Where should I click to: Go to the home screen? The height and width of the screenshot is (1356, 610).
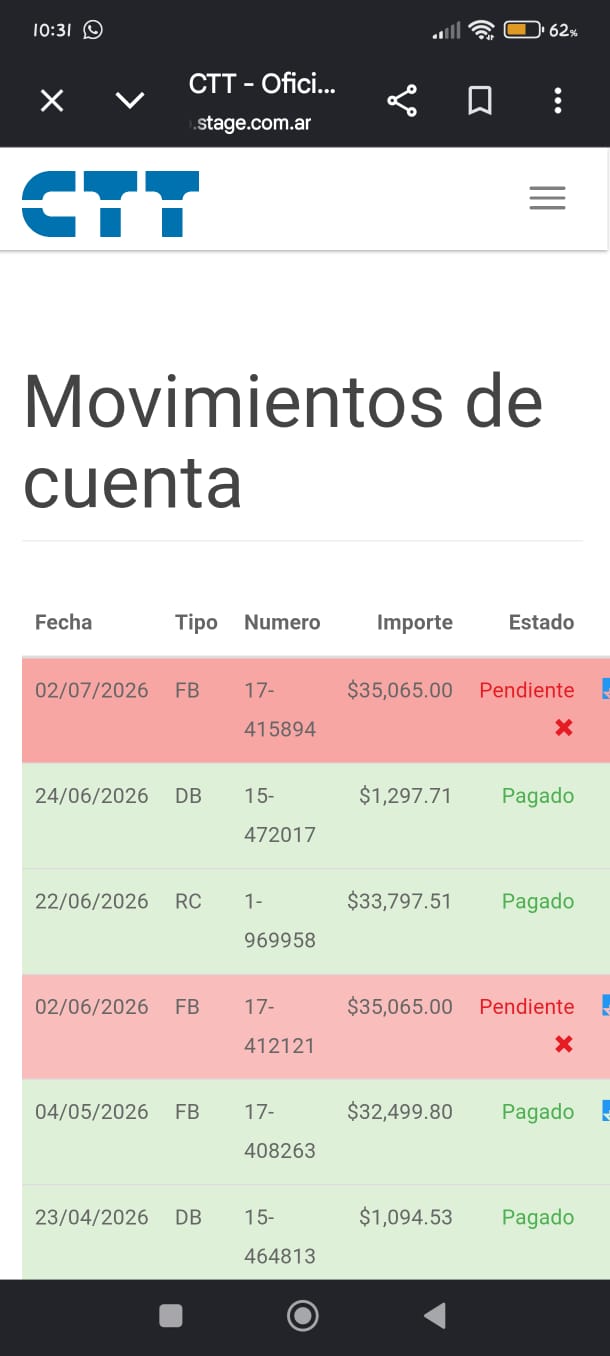click(303, 1316)
